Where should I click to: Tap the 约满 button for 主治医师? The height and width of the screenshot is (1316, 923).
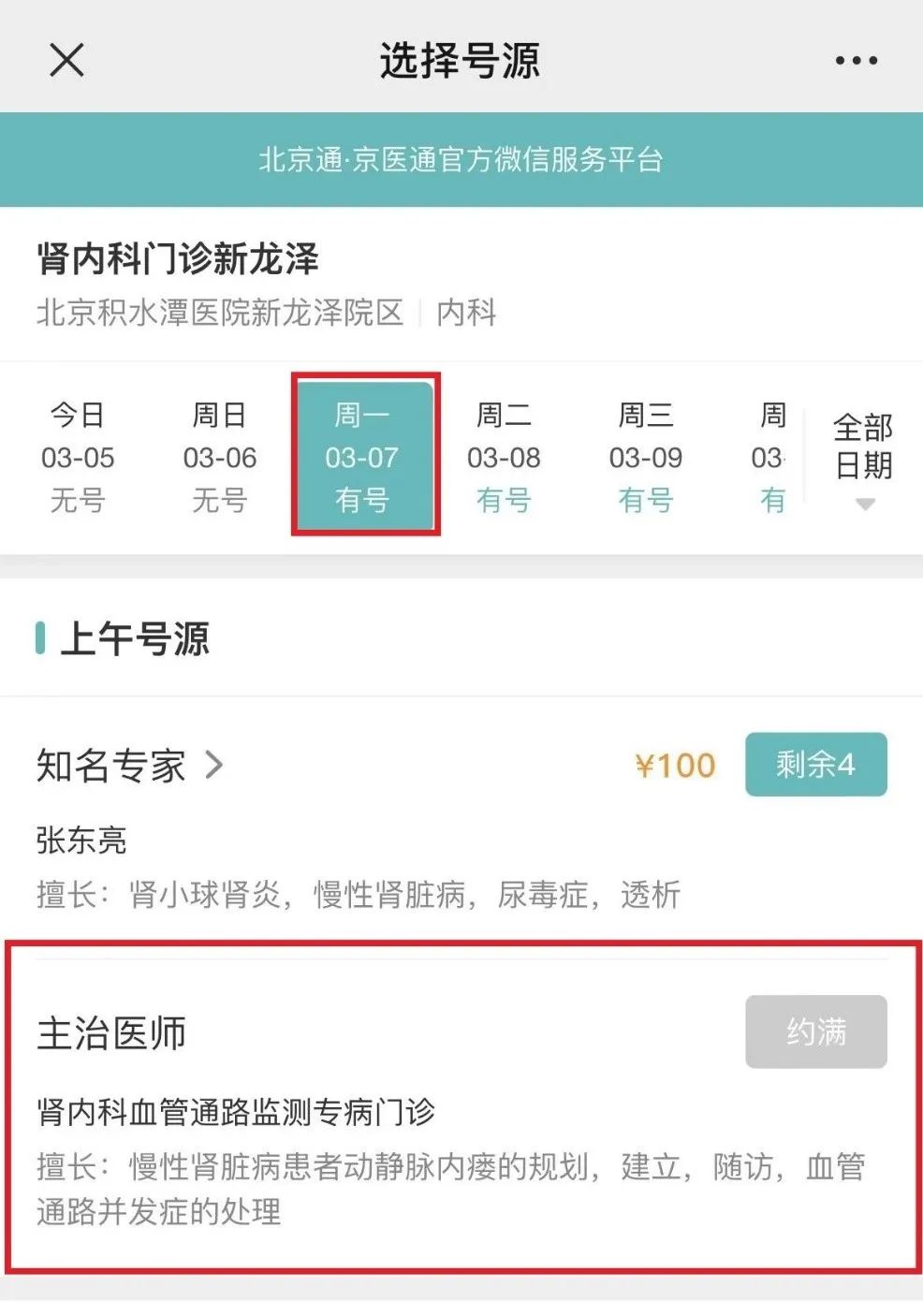(x=815, y=1031)
